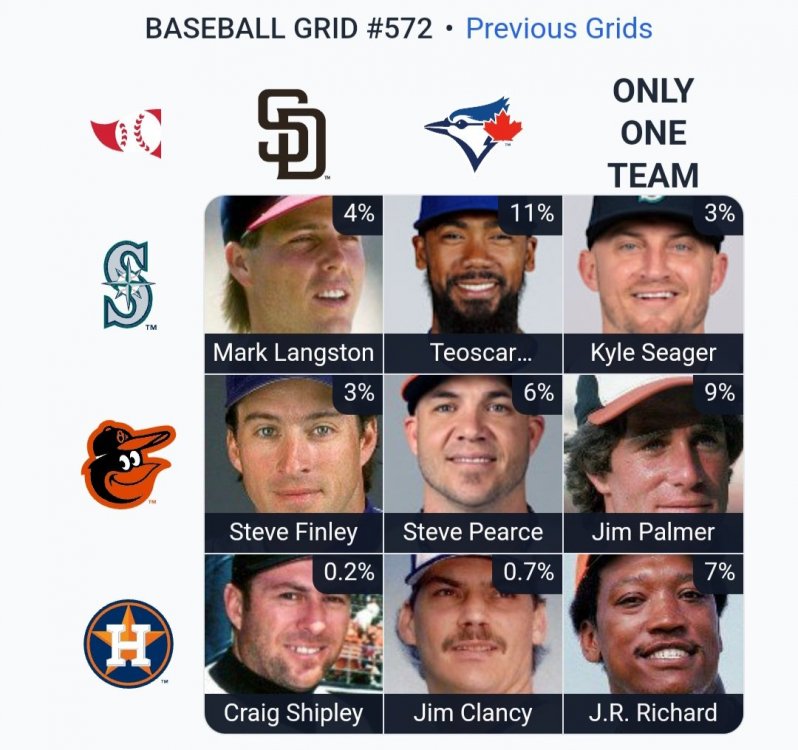This screenshot has height=750, width=798.
Task: Open the Previous Grids link
Action: pyautogui.click(x=559, y=28)
